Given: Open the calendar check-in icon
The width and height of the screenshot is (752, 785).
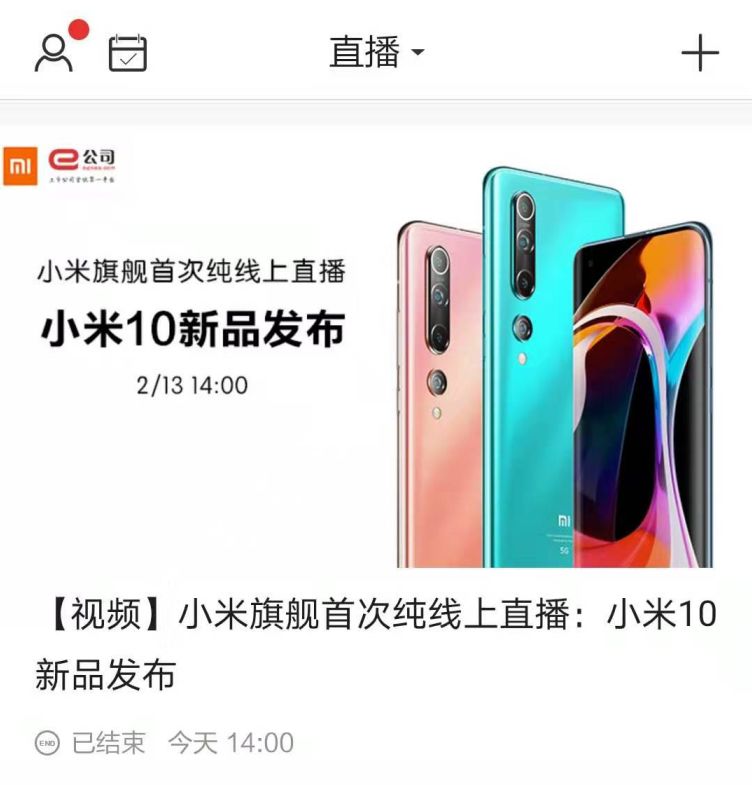Looking at the screenshot, I should [128, 52].
